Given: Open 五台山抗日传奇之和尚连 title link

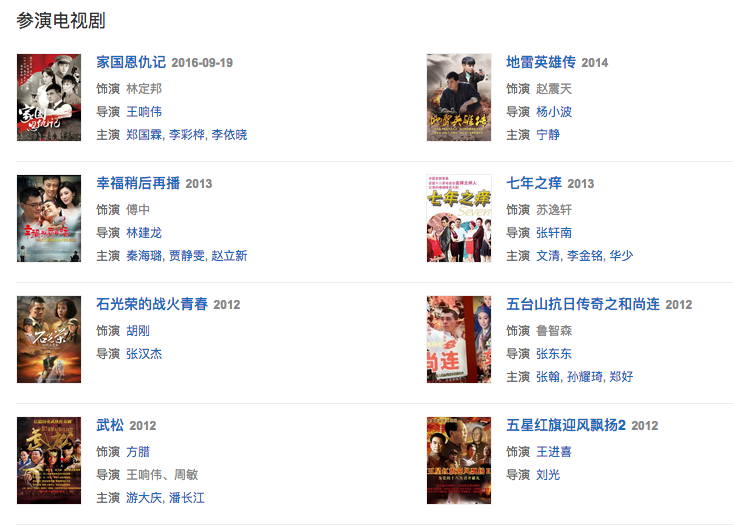Looking at the screenshot, I should [x=582, y=304].
